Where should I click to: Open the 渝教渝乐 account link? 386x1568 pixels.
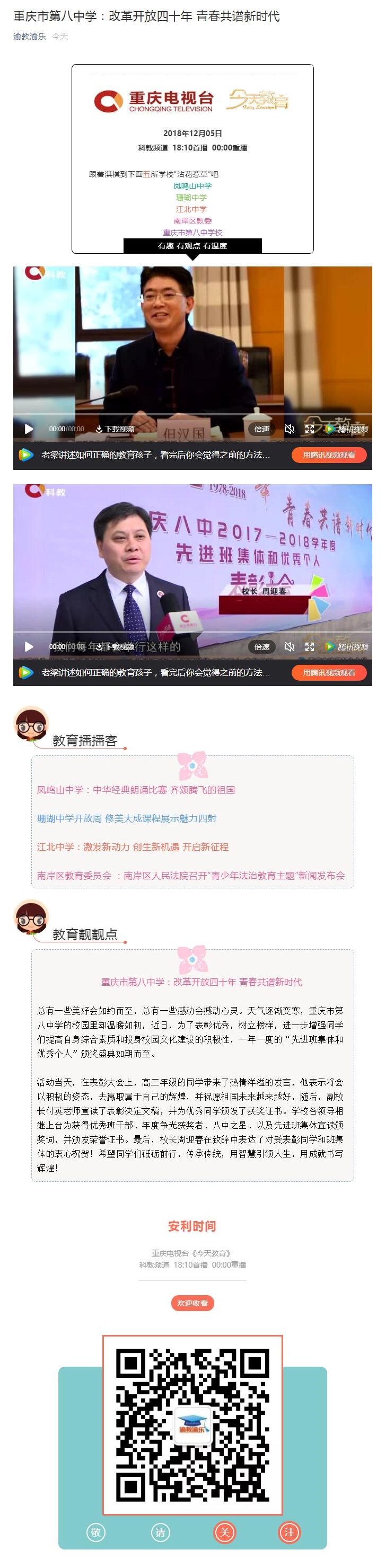pos(29,37)
